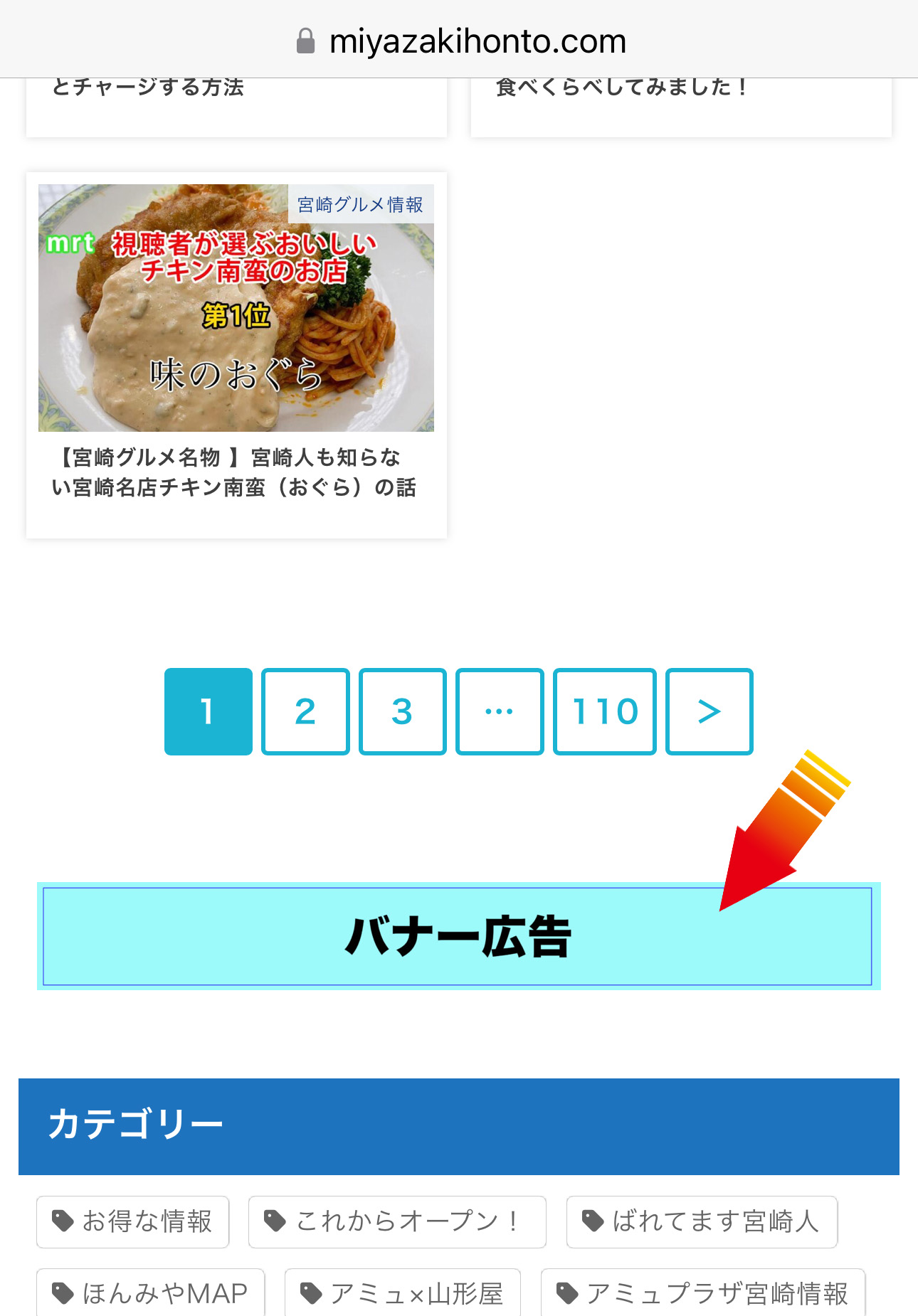Open the ほんみやMAP category tag
This screenshot has width=918, height=1316.
click(150, 1293)
